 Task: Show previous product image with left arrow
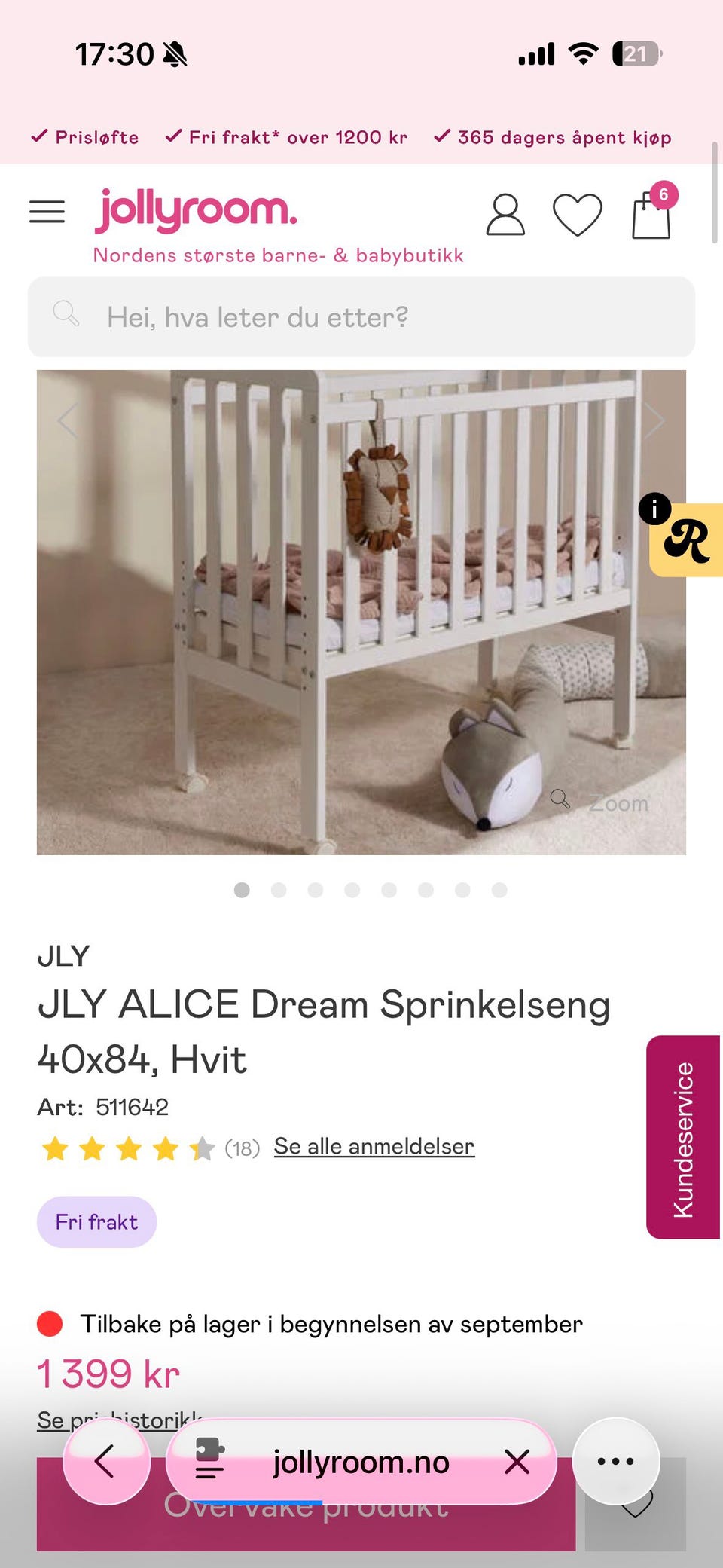[x=68, y=420]
